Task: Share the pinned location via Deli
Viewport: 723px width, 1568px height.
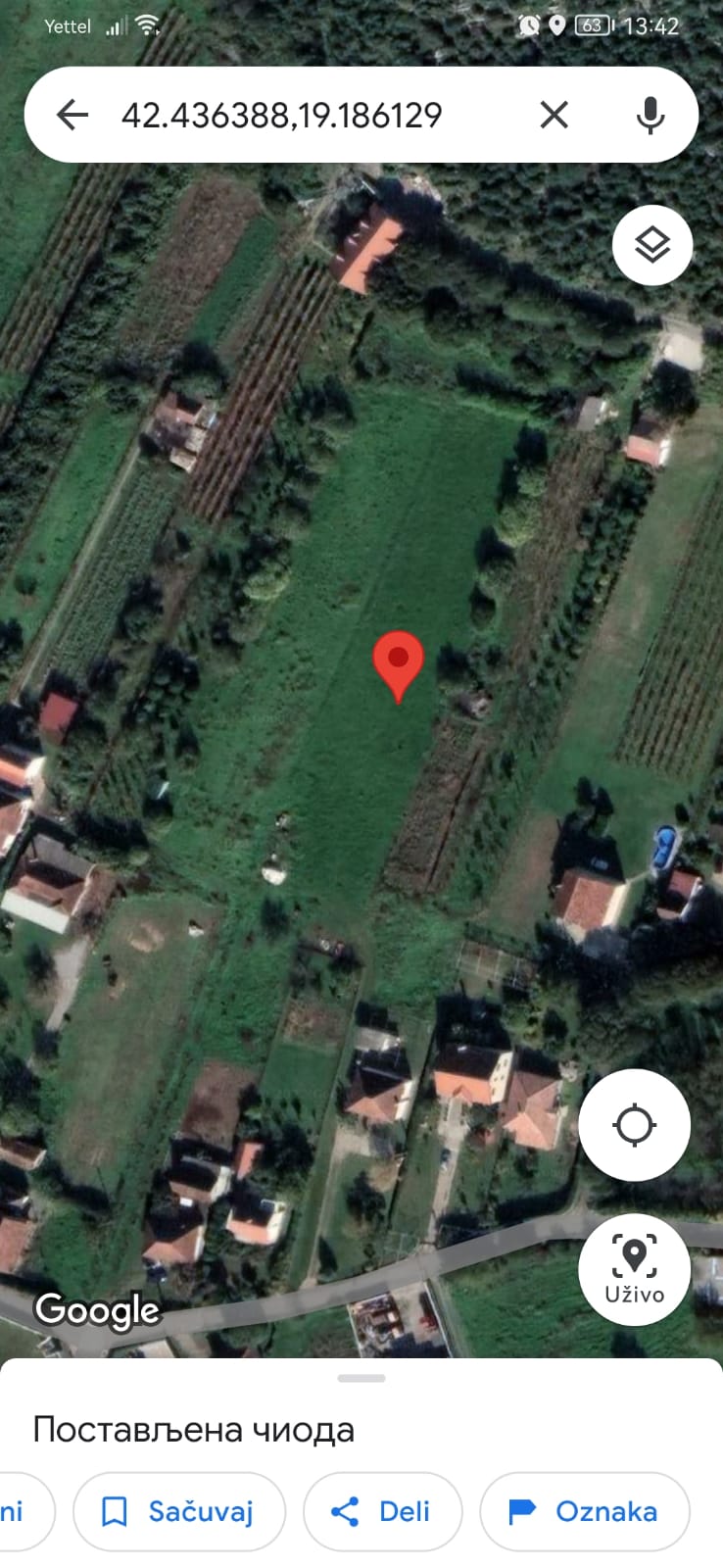Action: click(x=381, y=1511)
